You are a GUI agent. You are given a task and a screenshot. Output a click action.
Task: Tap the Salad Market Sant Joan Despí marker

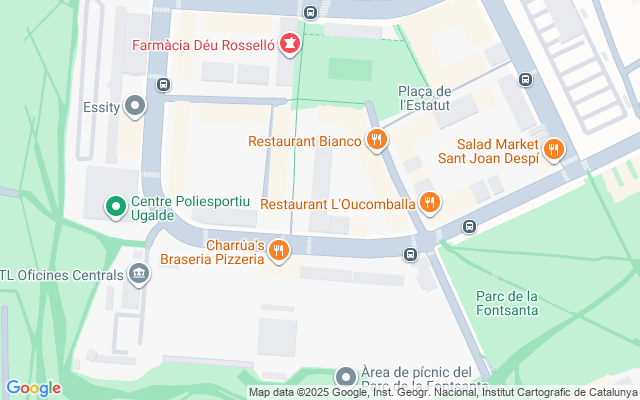(x=553, y=151)
